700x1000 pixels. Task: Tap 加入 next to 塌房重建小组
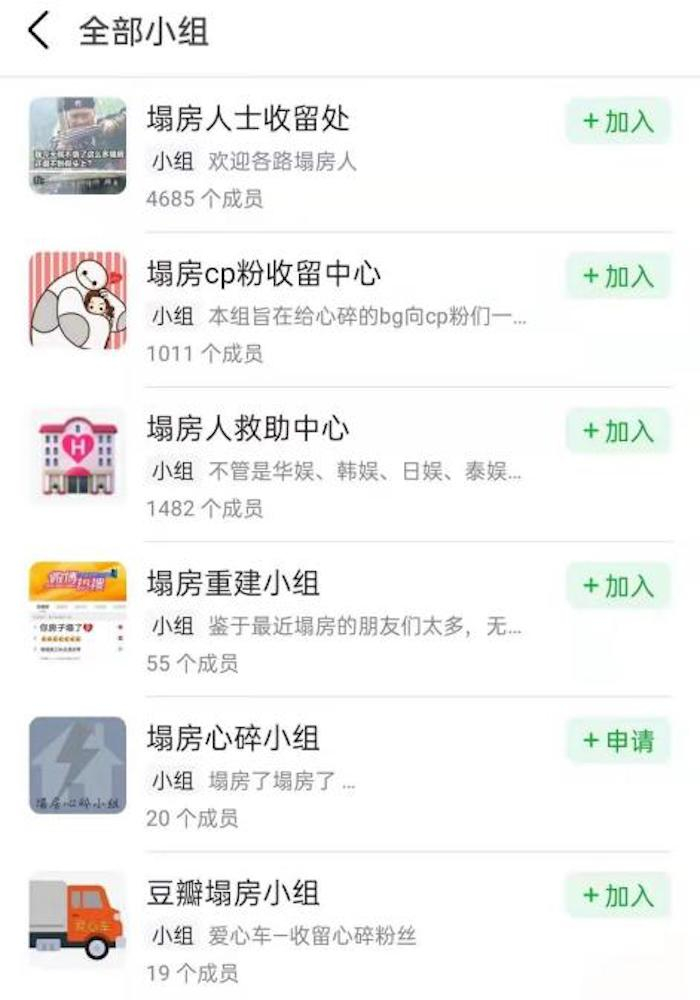click(617, 586)
